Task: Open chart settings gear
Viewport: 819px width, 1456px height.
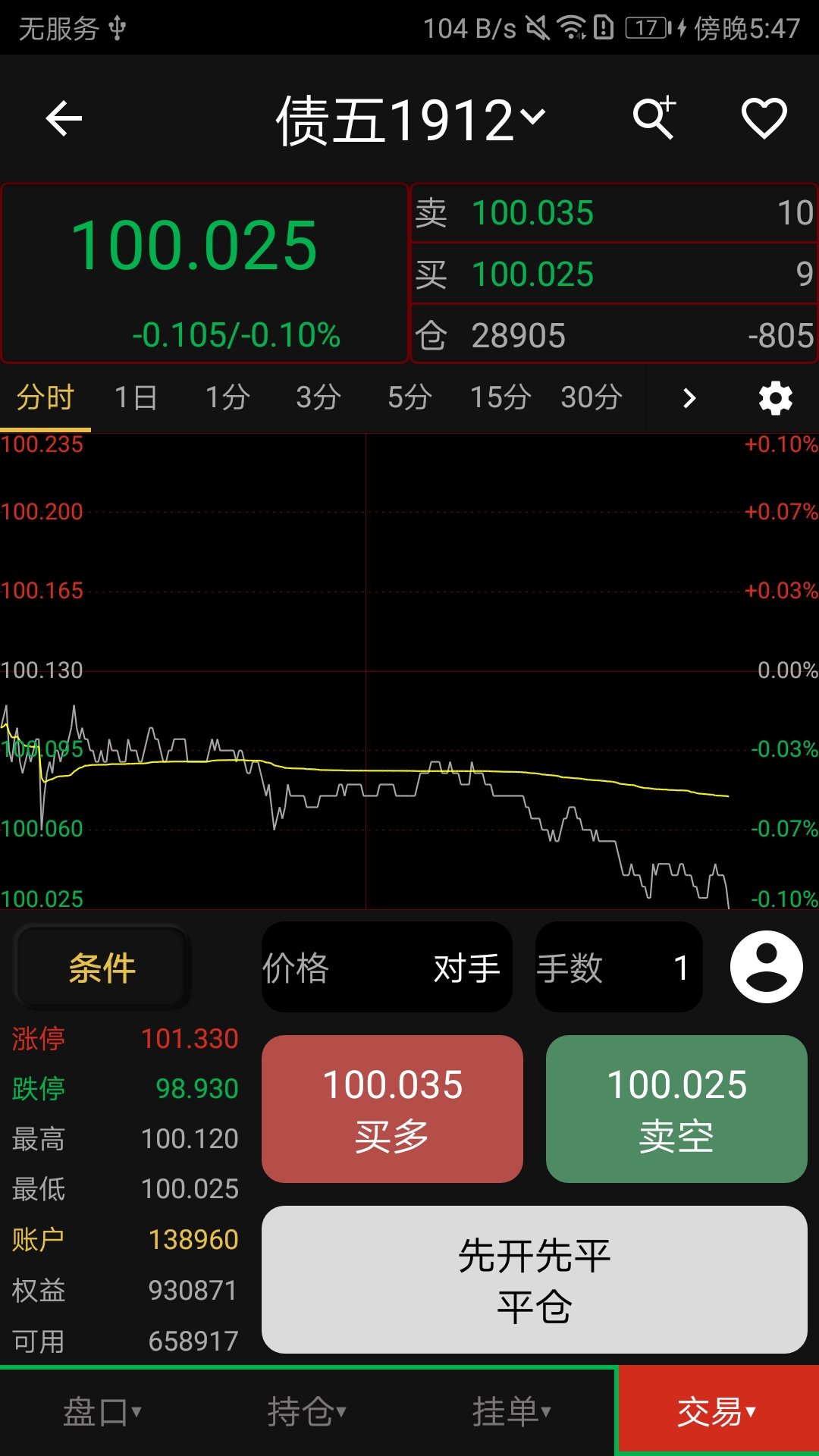Action: [776, 398]
